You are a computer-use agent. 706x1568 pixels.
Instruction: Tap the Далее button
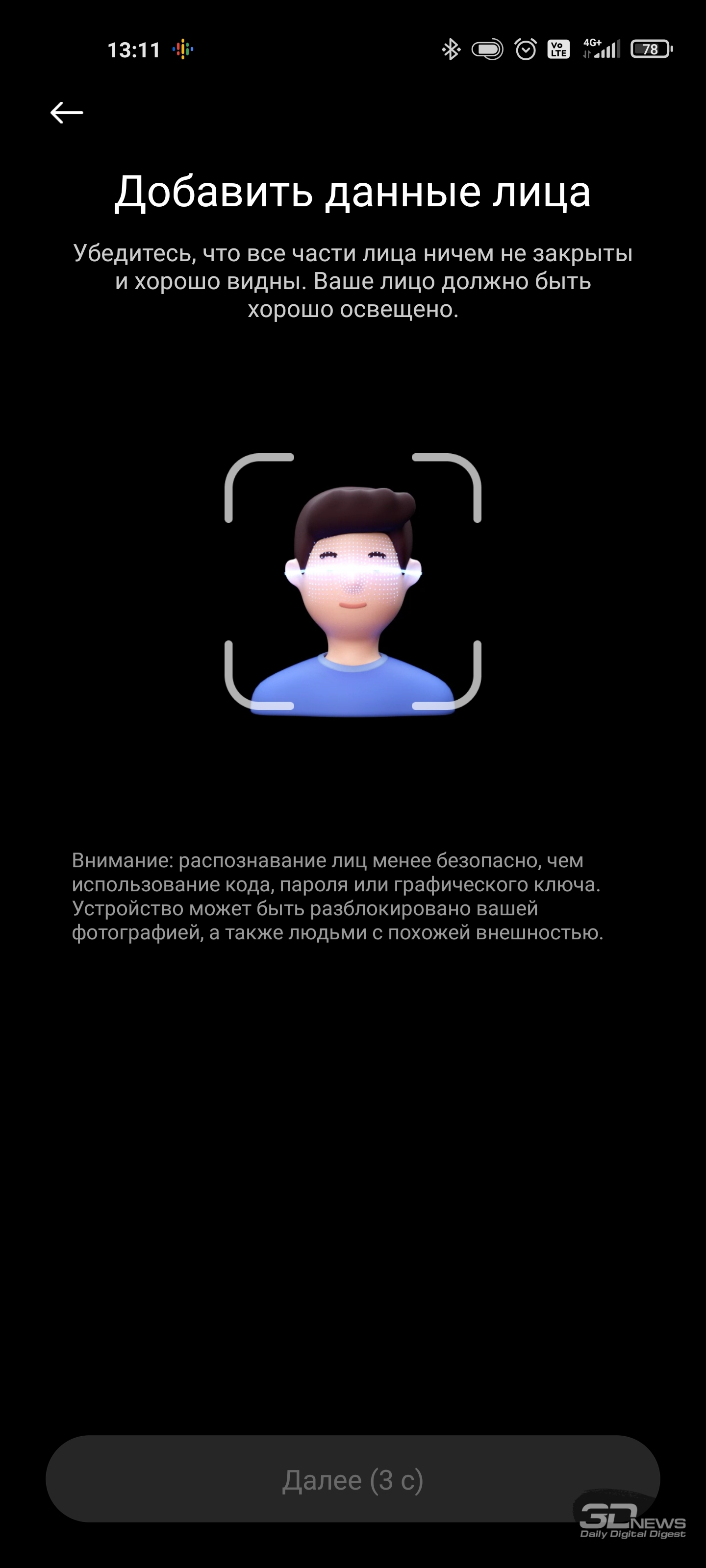tap(353, 1480)
